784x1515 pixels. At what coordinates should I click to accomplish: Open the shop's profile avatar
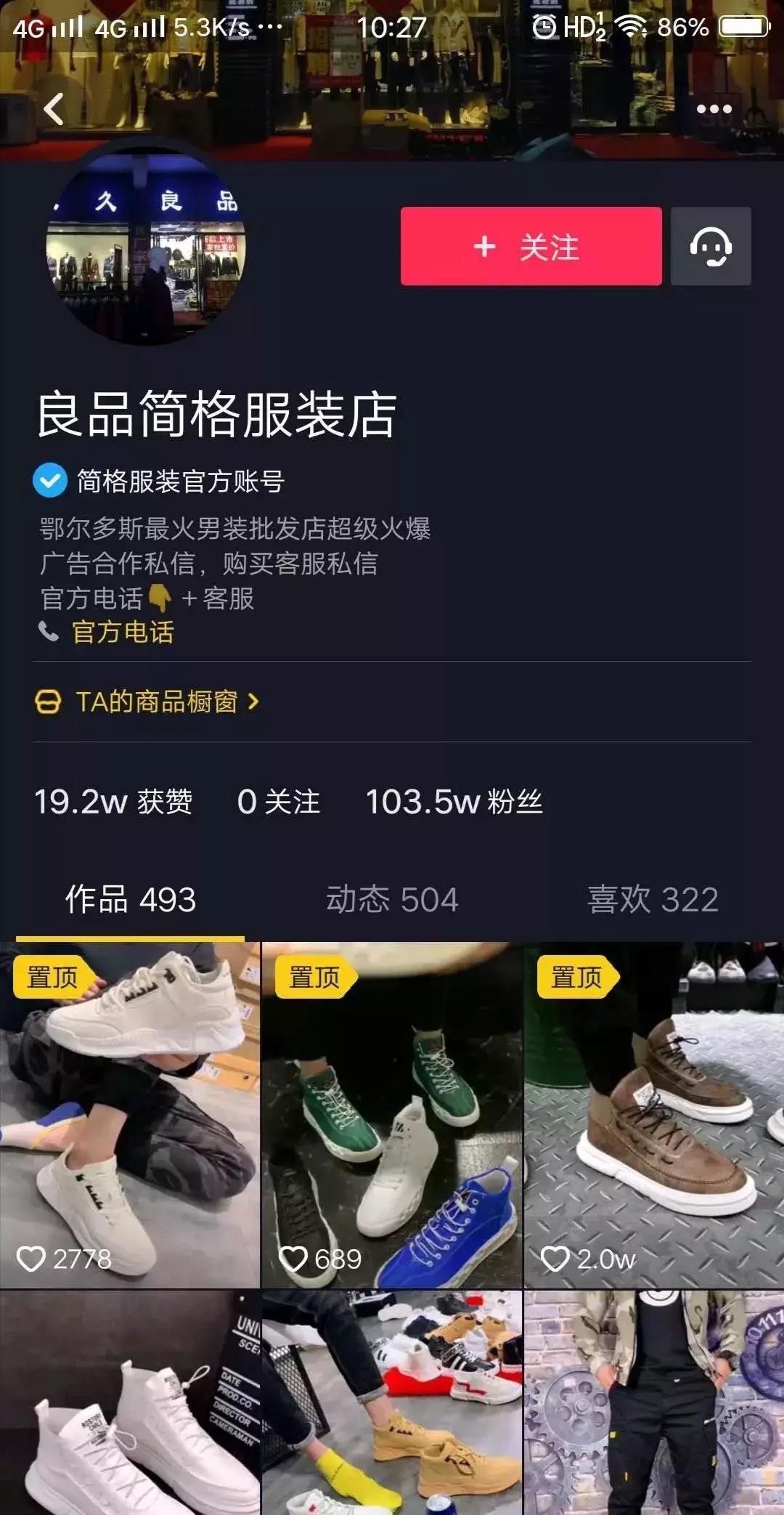point(146,247)
